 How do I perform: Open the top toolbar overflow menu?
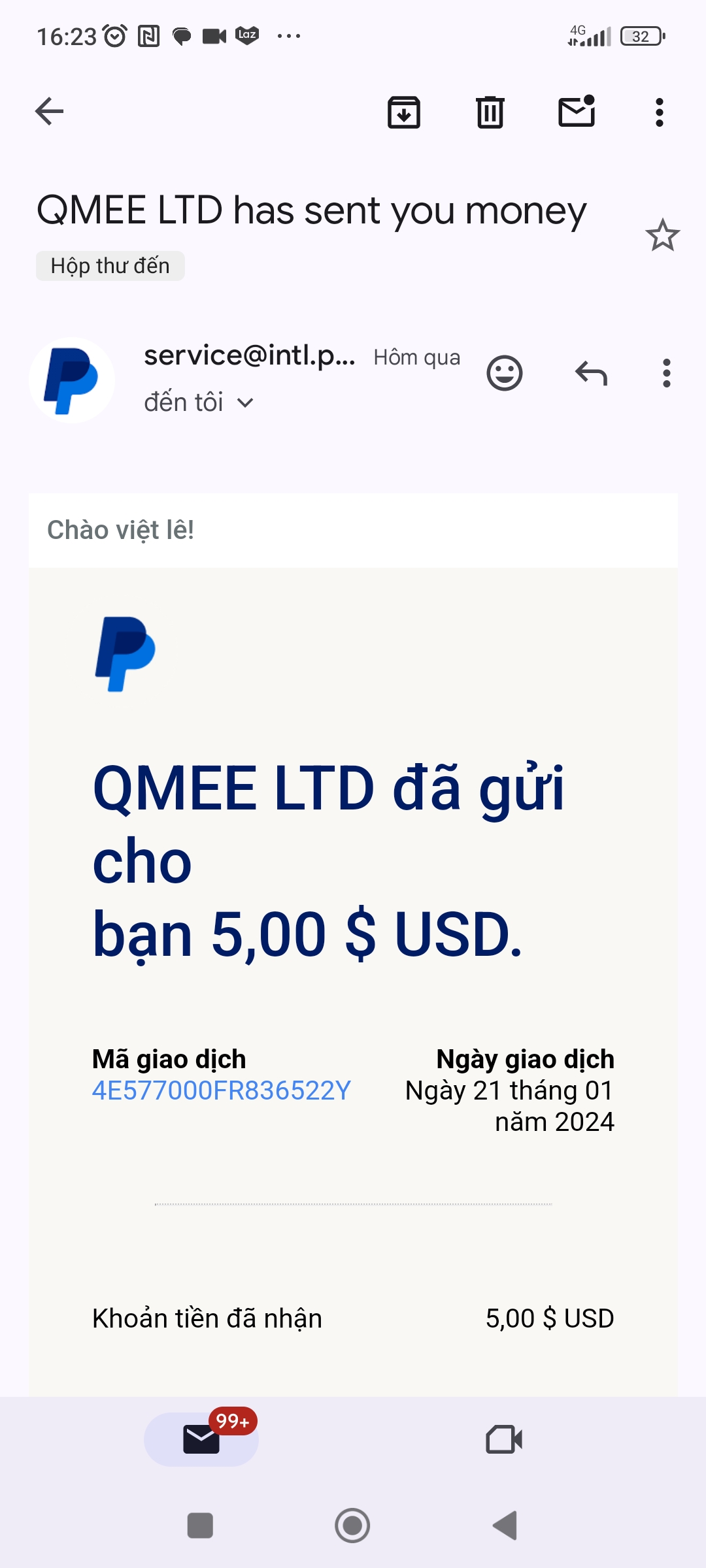(x=659, y=112)
